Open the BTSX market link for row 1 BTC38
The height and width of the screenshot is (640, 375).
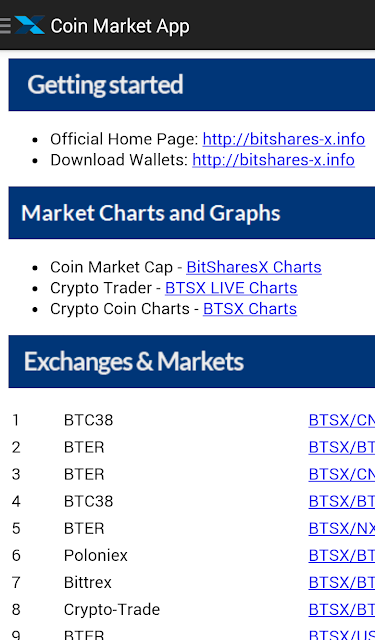pyautogui.click(x=342, y=420)
